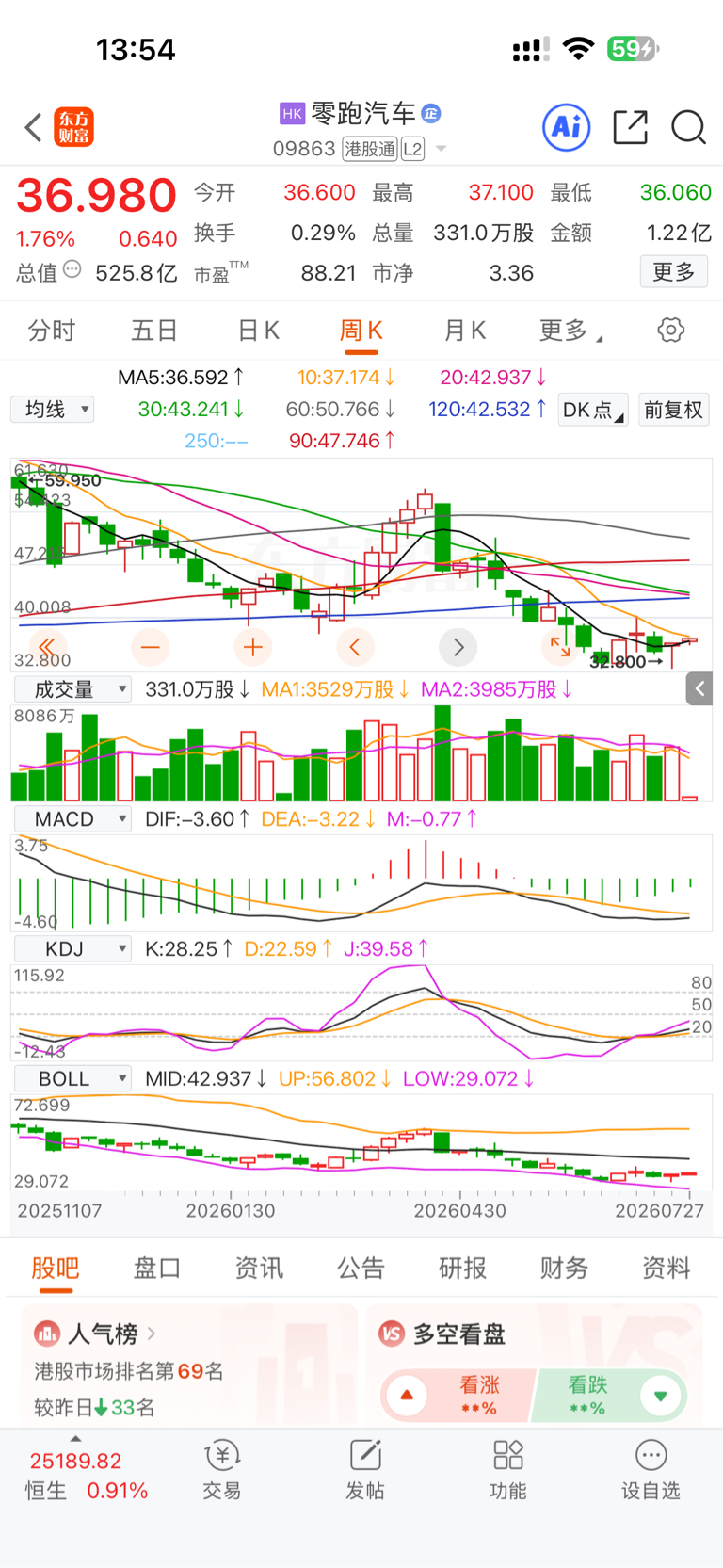Change KDJ indicator dropdown

click(72, 949)
